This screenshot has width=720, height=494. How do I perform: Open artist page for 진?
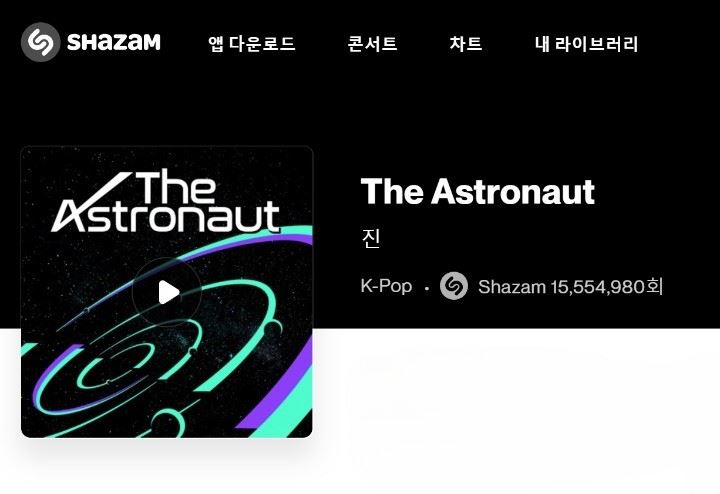click(371, 239)
